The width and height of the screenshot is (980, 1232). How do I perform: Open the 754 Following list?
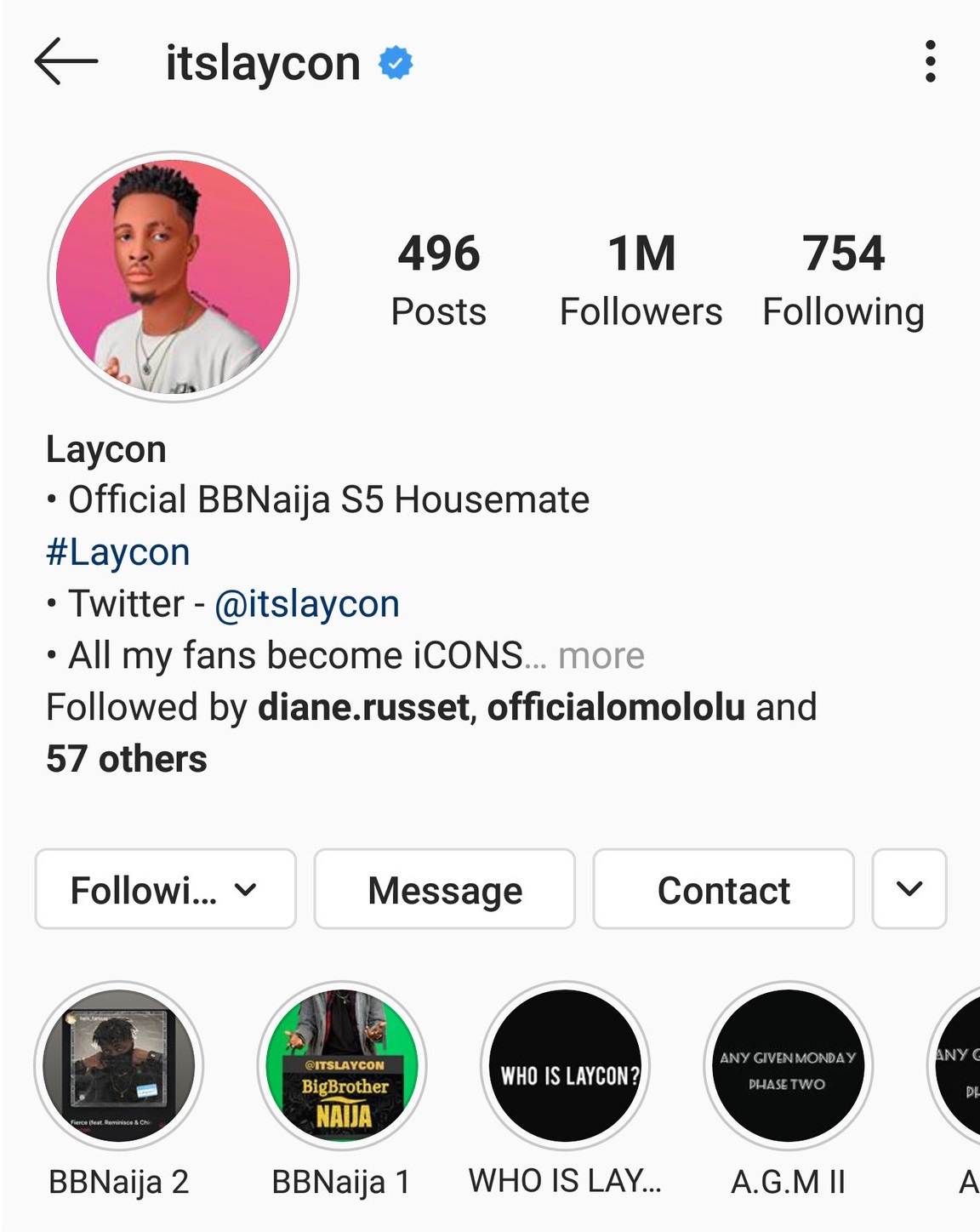(843, 279)
